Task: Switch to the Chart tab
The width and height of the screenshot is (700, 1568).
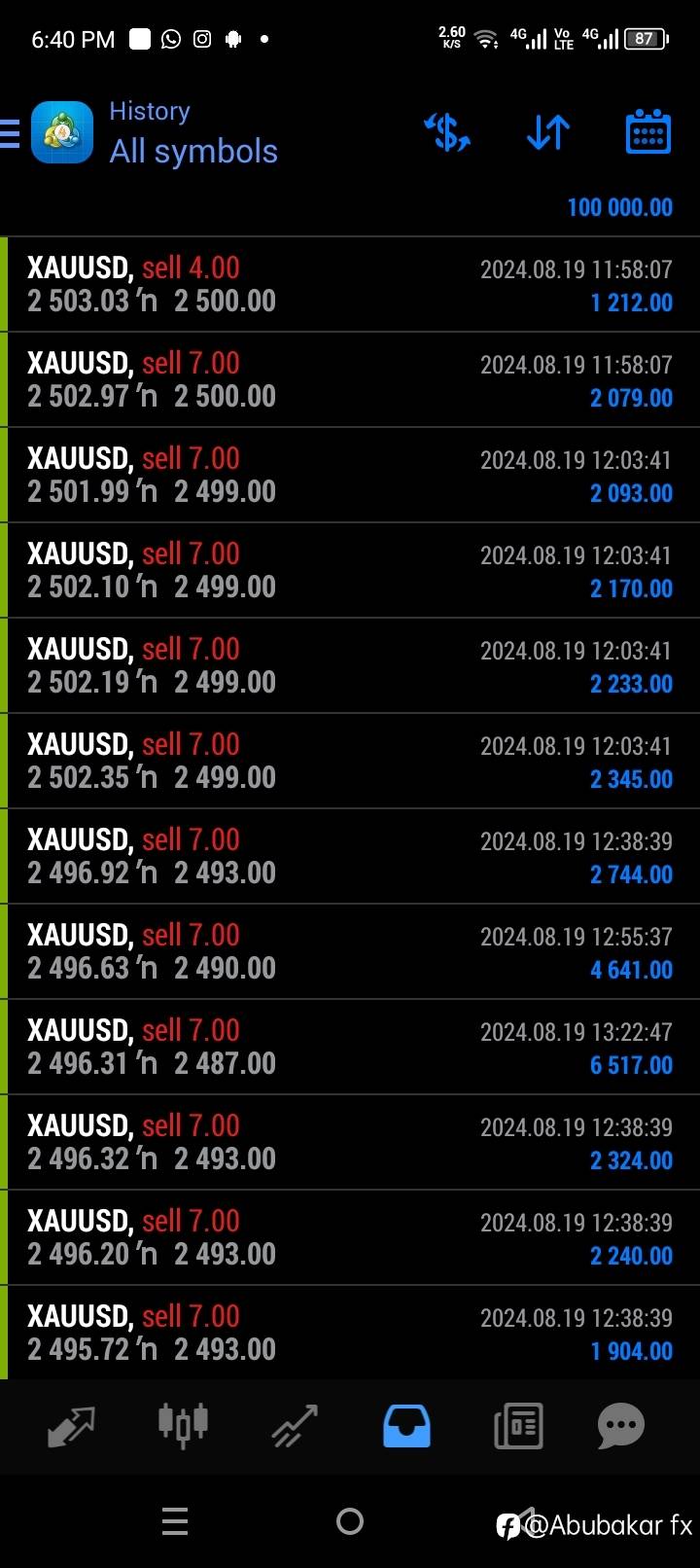Action: (x=183, y=1426)
